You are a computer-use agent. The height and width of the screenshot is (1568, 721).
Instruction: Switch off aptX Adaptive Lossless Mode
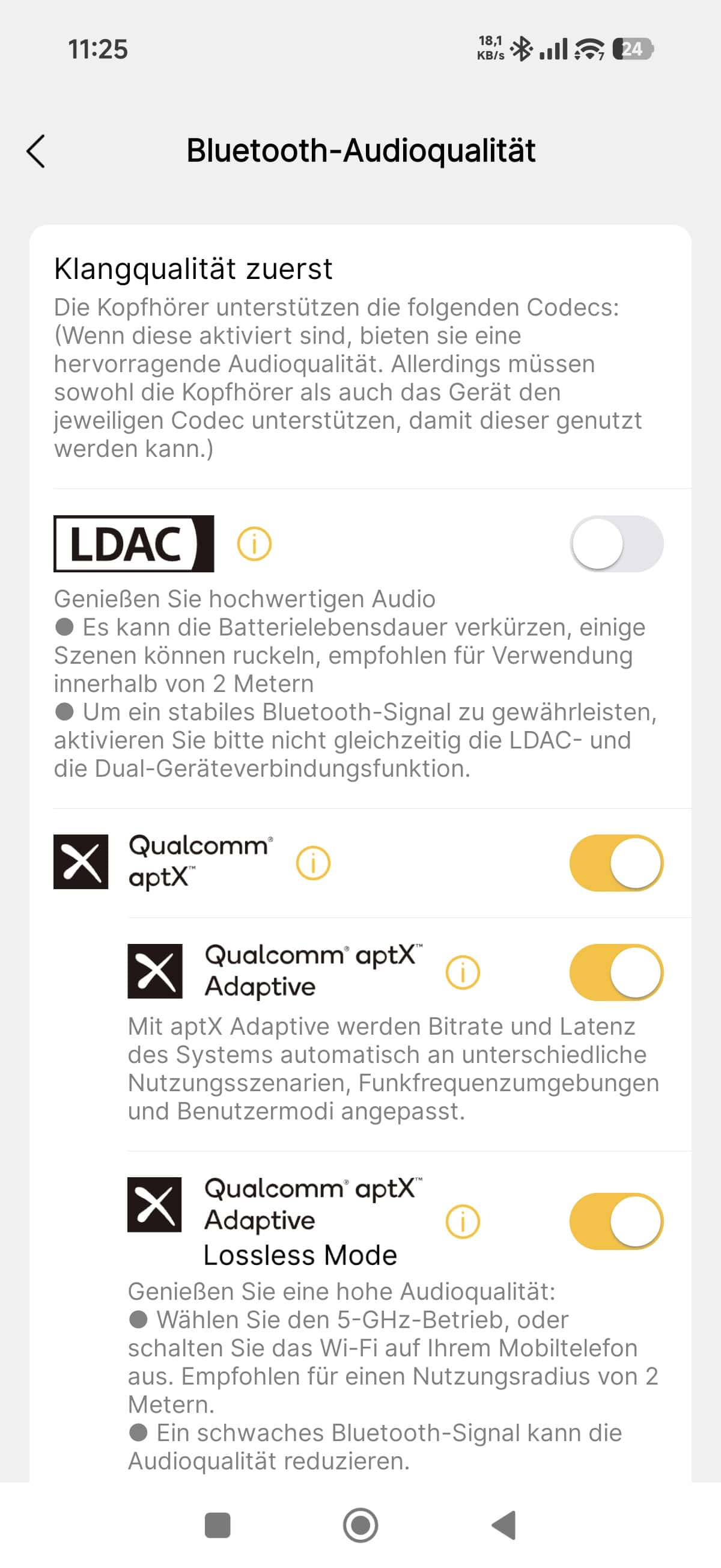(616, 1221)
